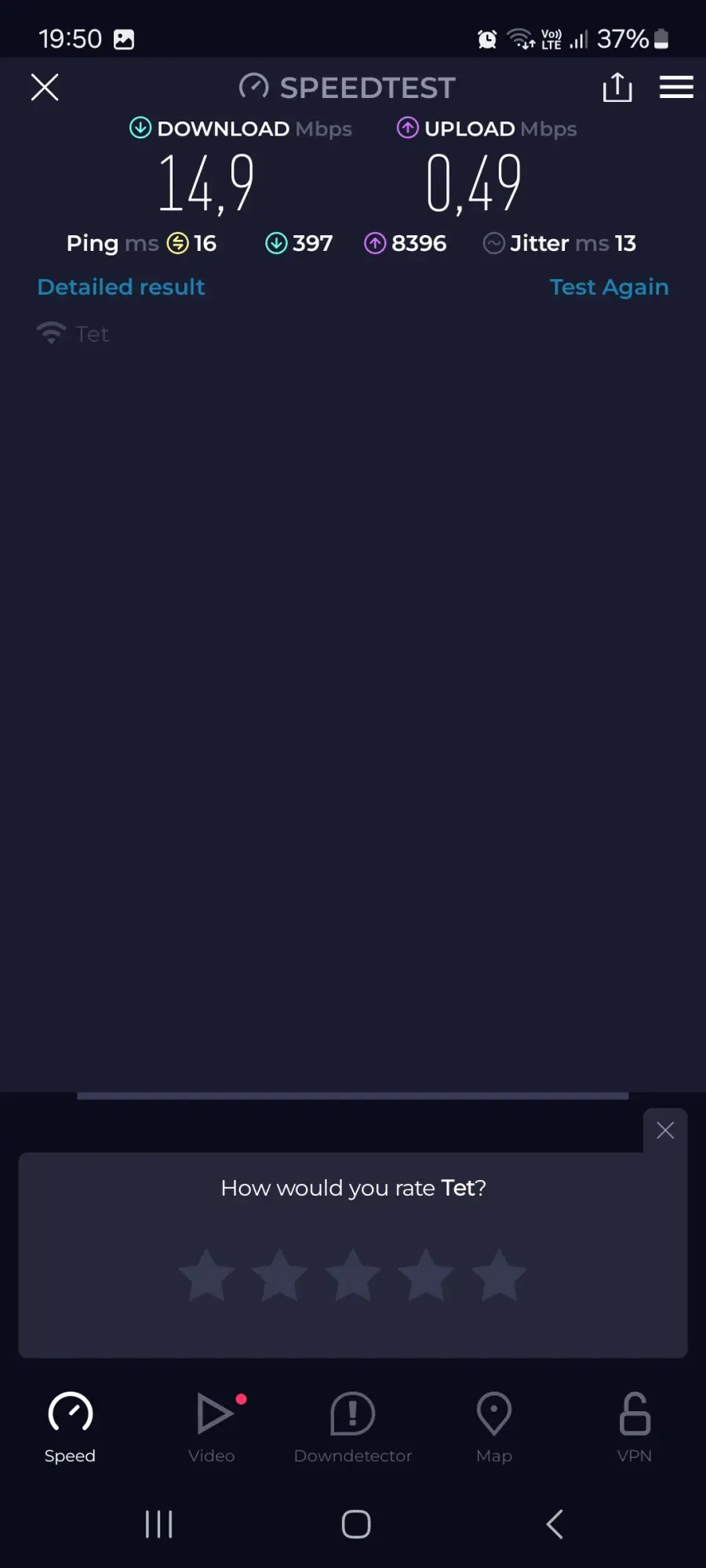Rate Tet five stars

click(499, 1275)
